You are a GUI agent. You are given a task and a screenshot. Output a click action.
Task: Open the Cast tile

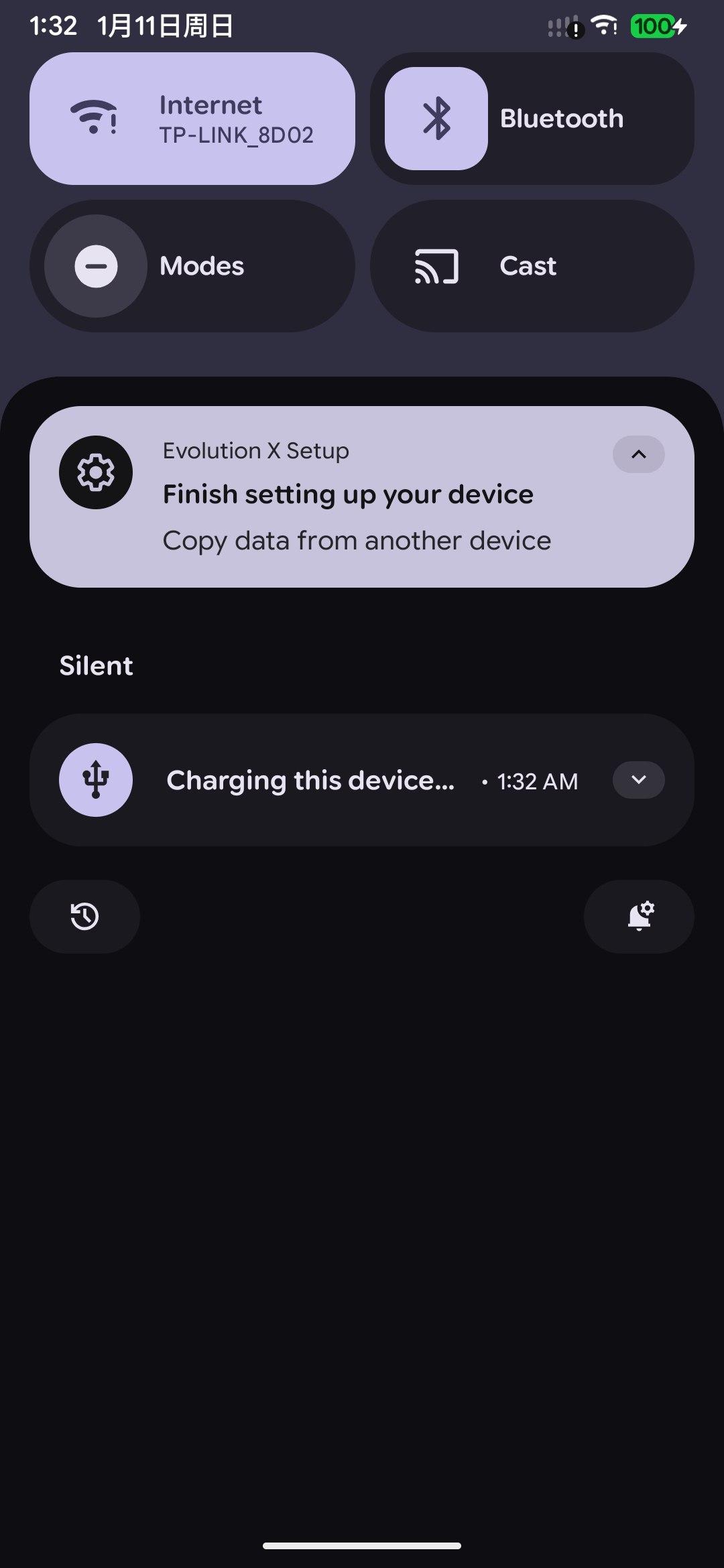[x=532, y=266]
